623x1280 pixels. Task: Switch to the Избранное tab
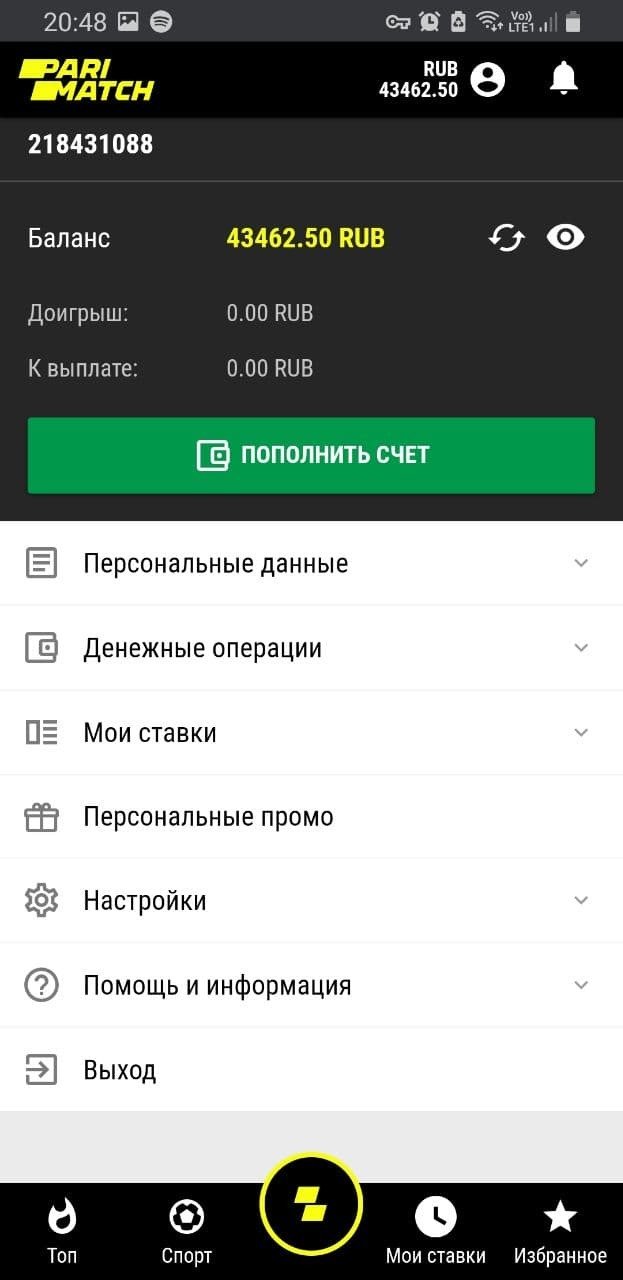560,1232
